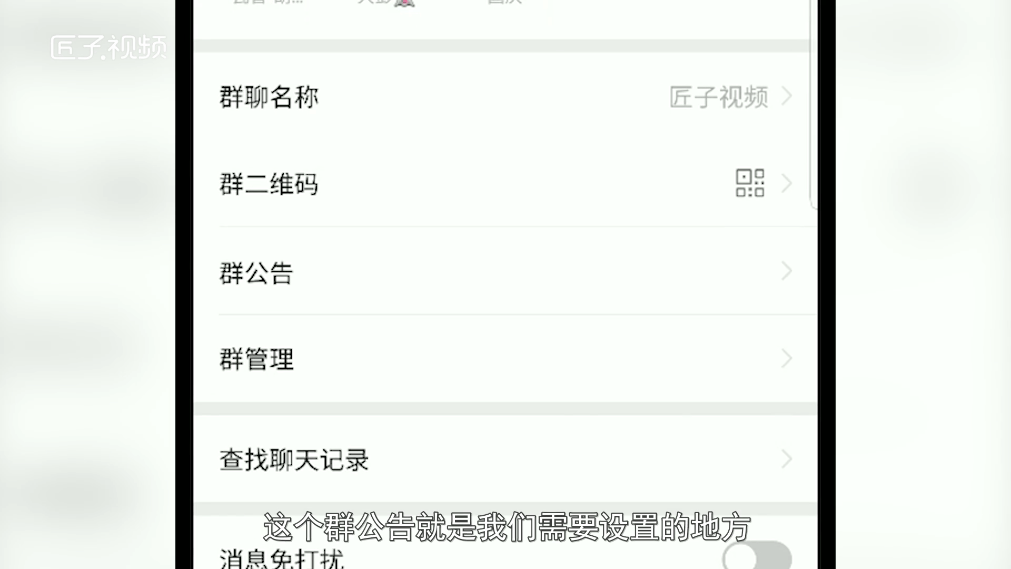
Task: Open 查找聊天记录
Action: pyautogui.click(x=505, y=460)
